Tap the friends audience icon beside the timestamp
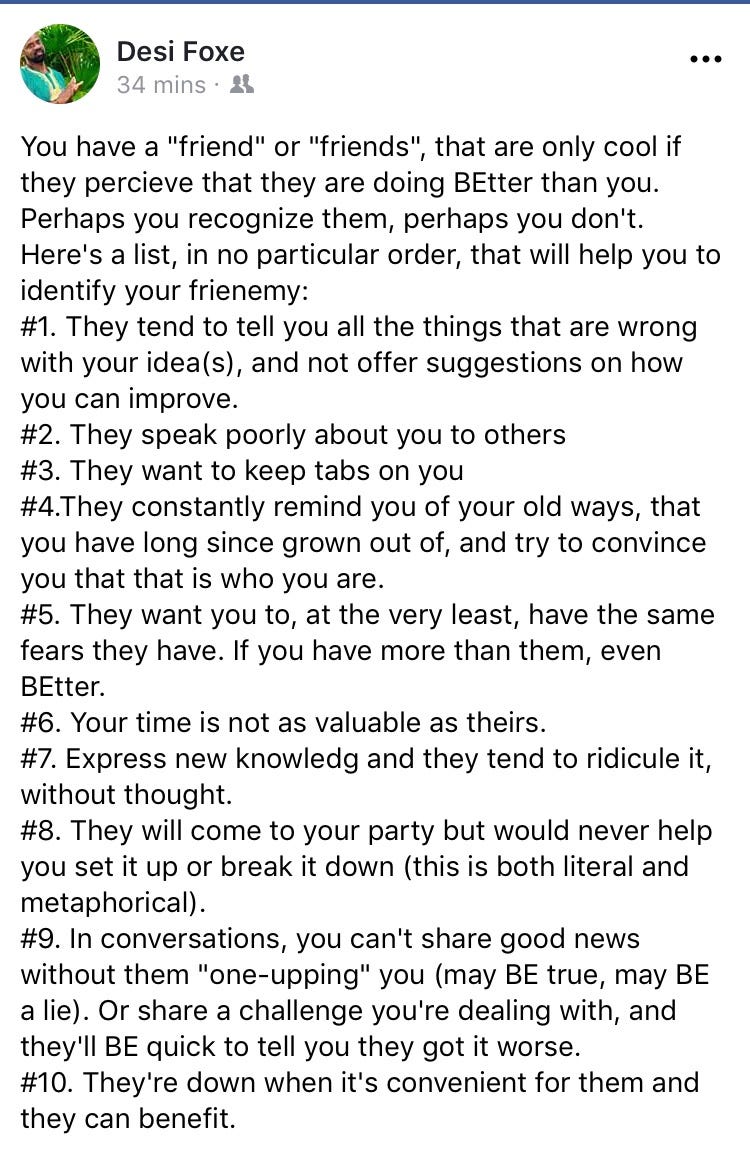Screen dimensions: 750x1152 pos(241,85)
